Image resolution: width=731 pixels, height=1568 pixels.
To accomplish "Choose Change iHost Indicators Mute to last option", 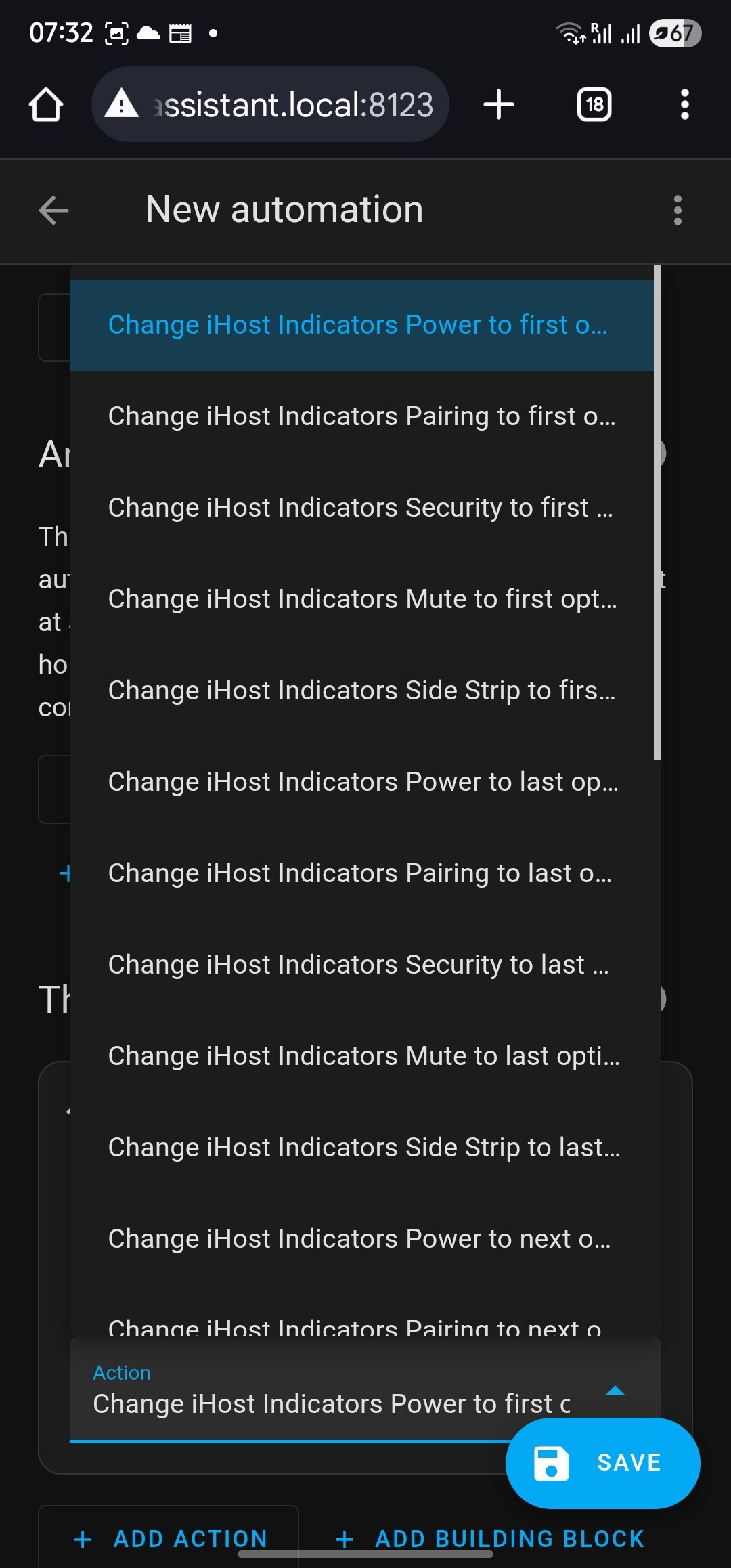I will tap(361, 1056).
